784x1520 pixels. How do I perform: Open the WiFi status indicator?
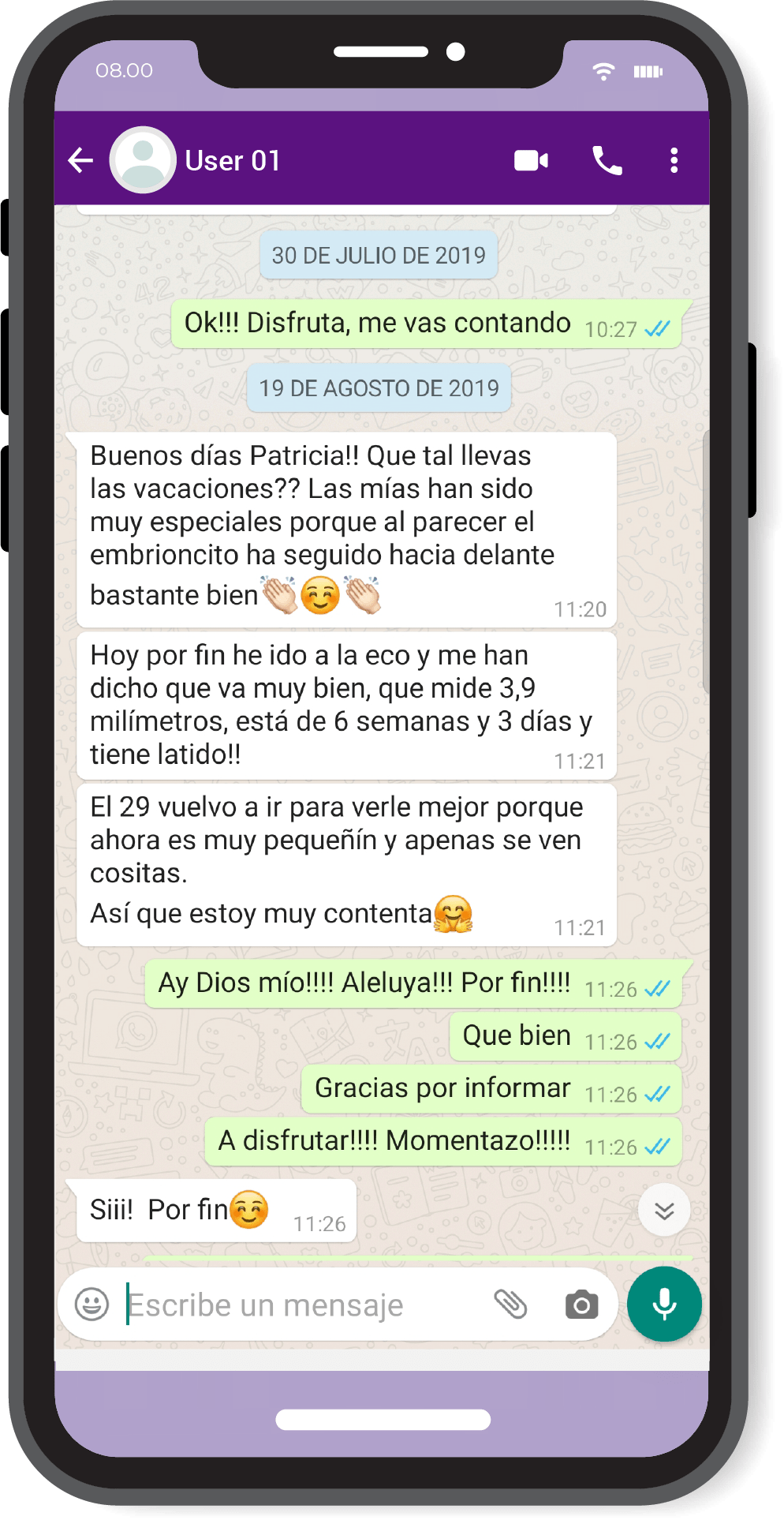point(605,70)
